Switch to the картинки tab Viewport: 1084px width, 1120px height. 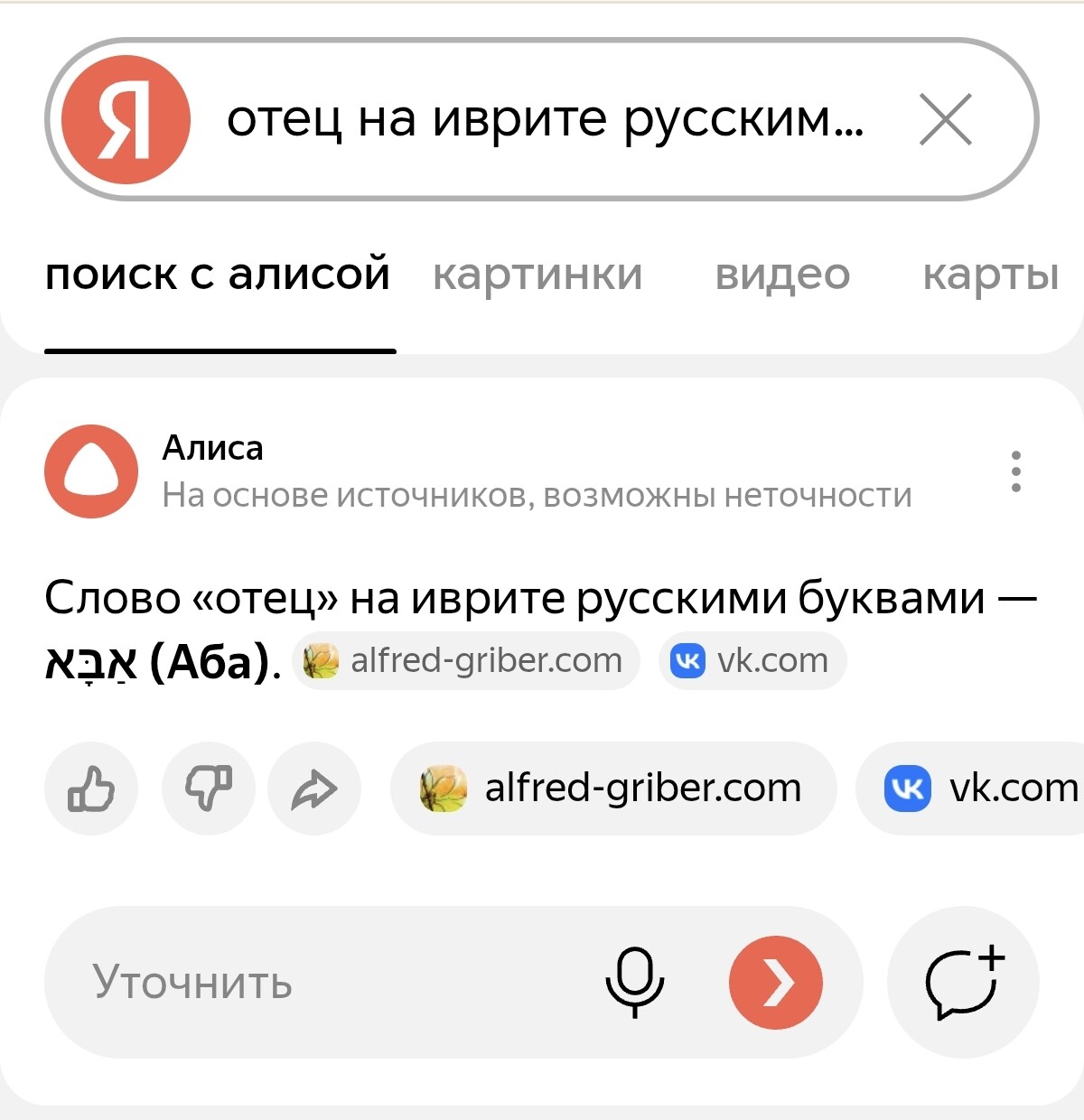537,275
